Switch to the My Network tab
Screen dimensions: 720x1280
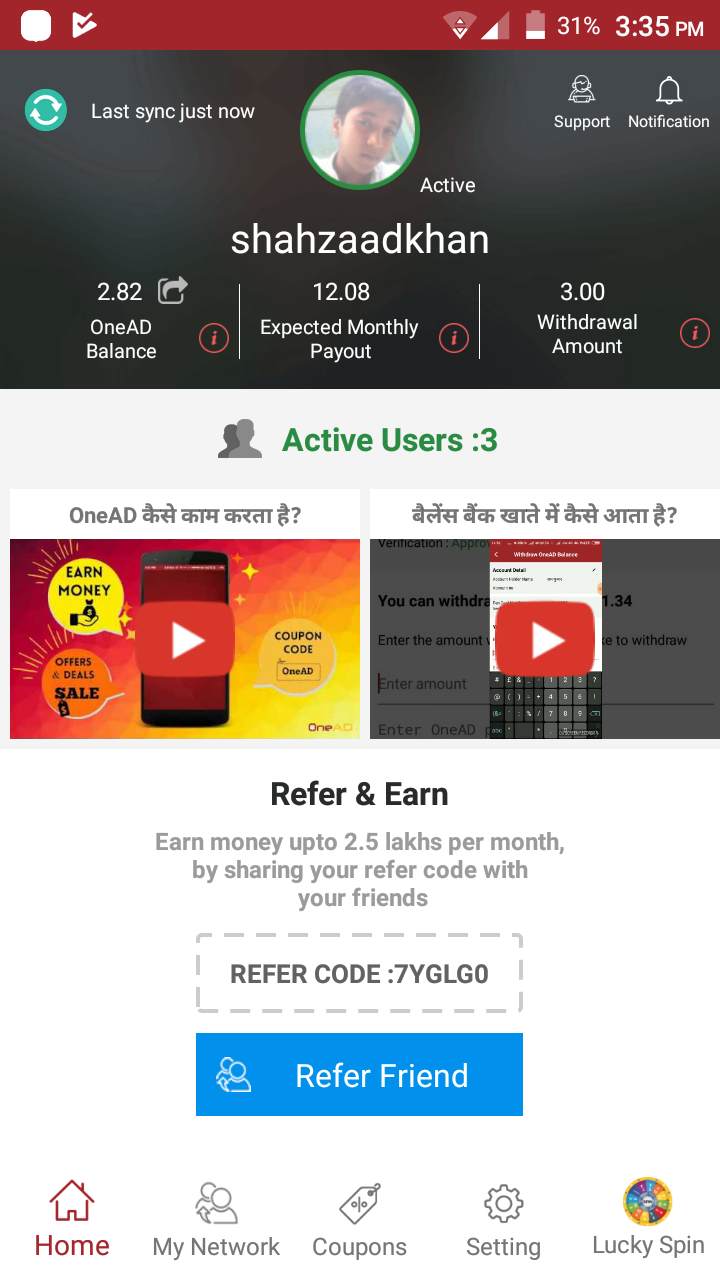tap(216, 1220)
